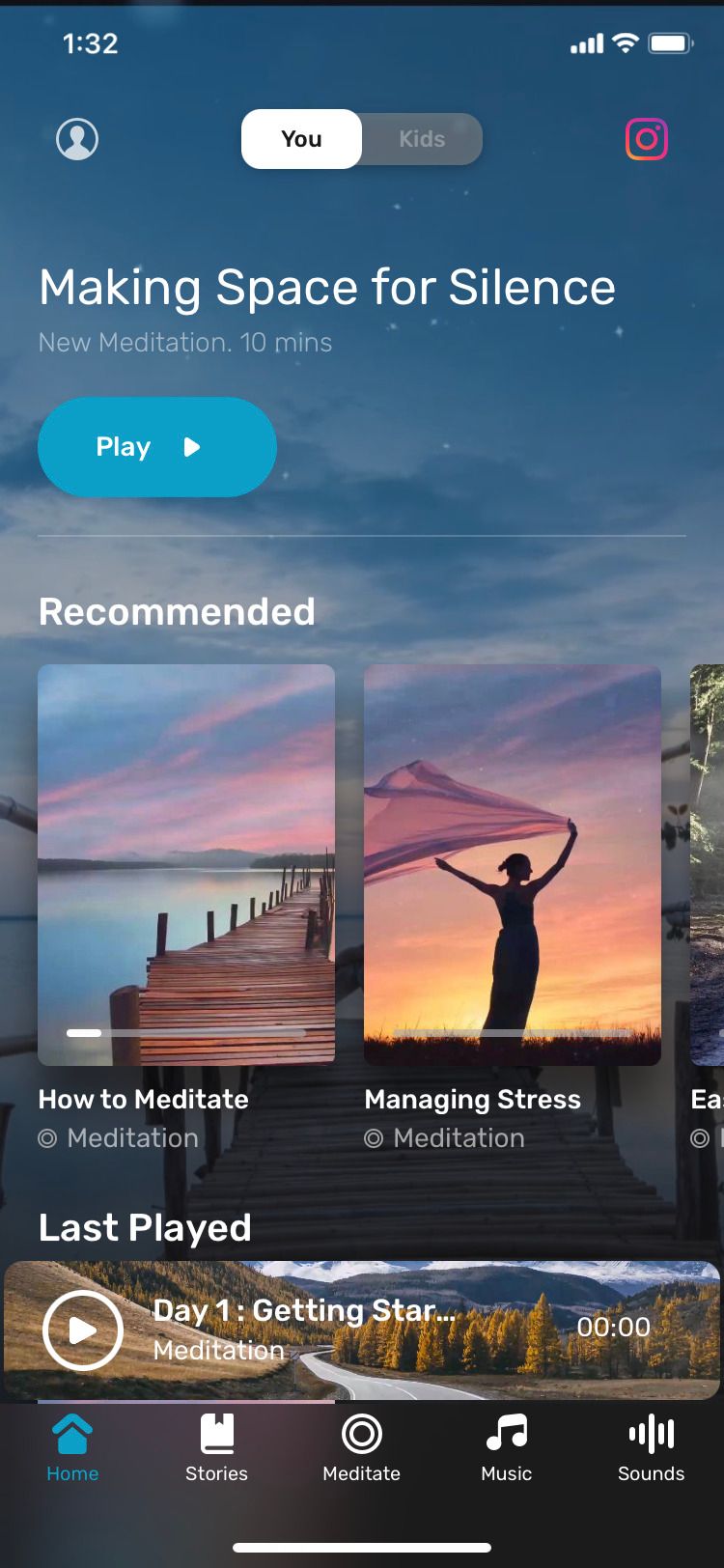Play the Making Space for Silence meditation
The width and height of the screenshot is (724, 1568).
(155, 446)
